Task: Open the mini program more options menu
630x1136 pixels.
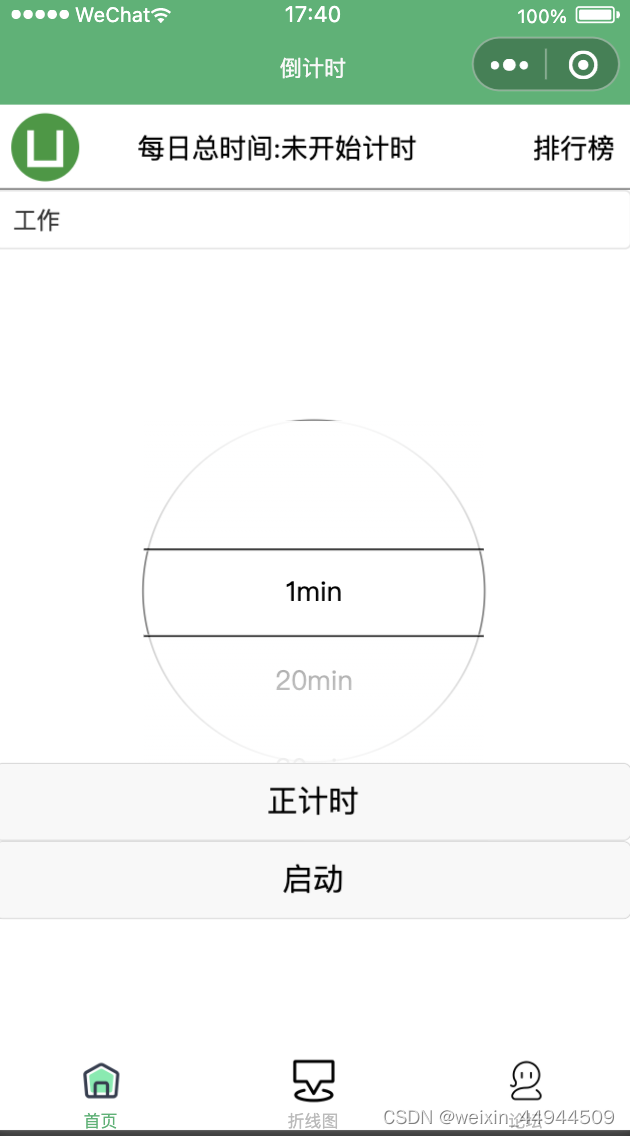Action: (509, 66)
